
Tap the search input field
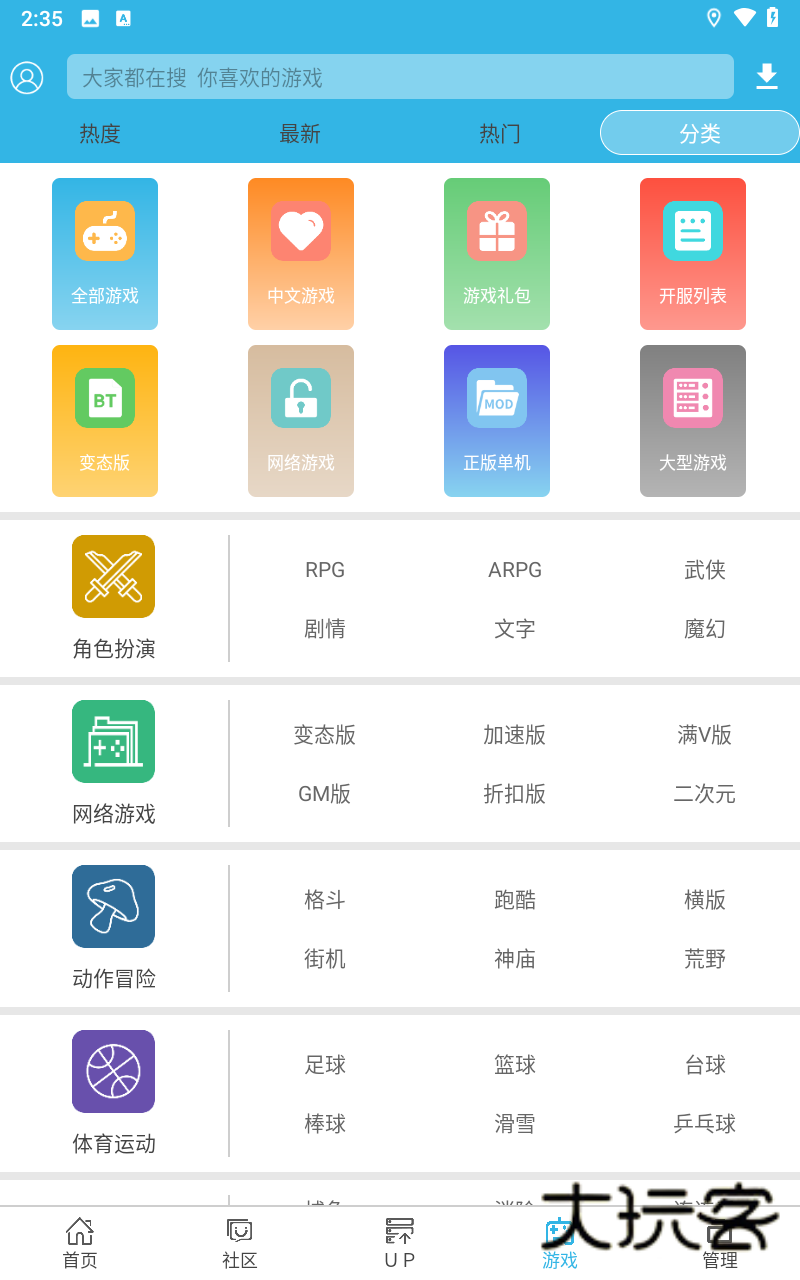click(x=400, y=77)
